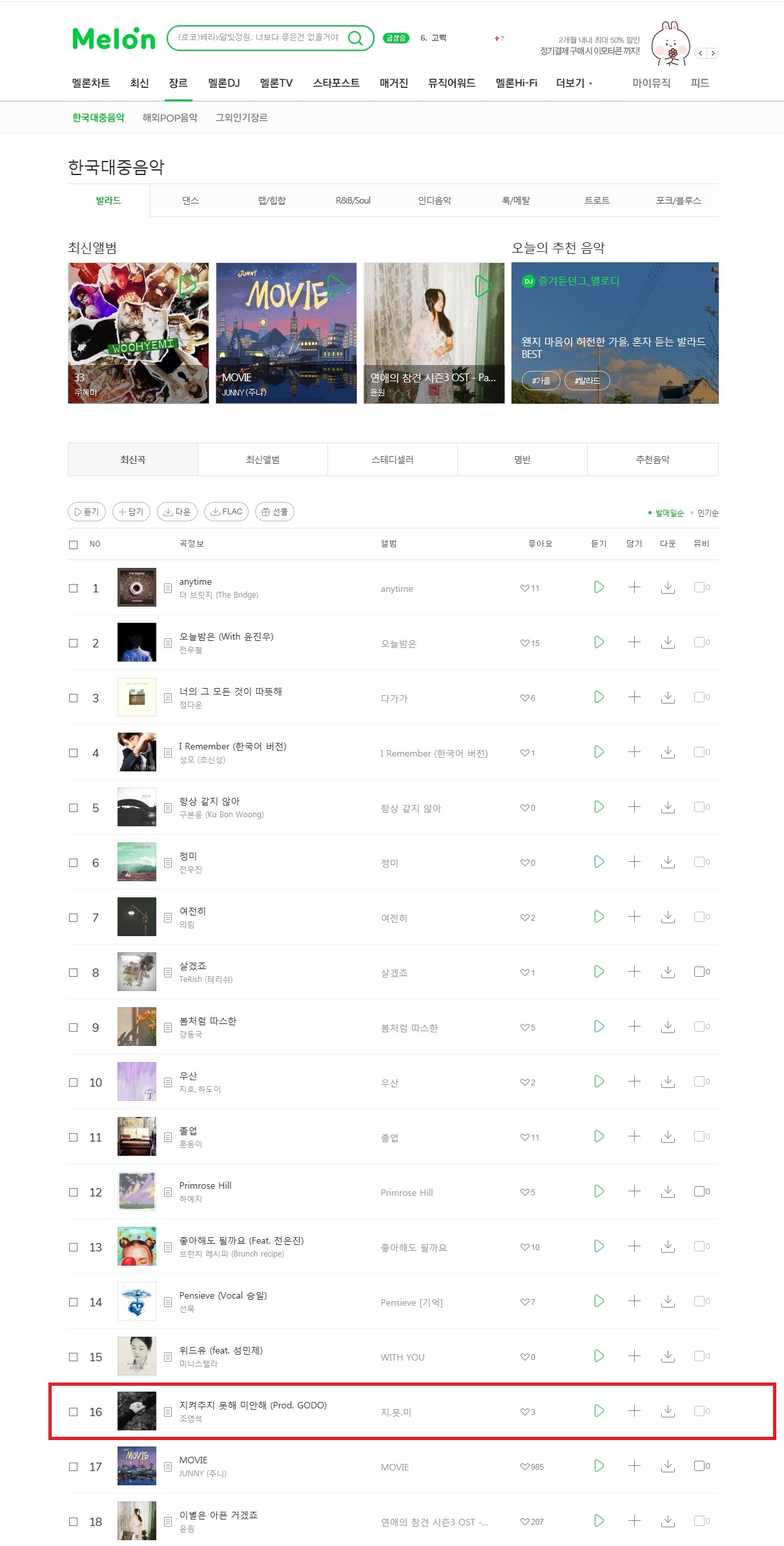Open the #발라드 hashtag chip

[x=587, y=381]
